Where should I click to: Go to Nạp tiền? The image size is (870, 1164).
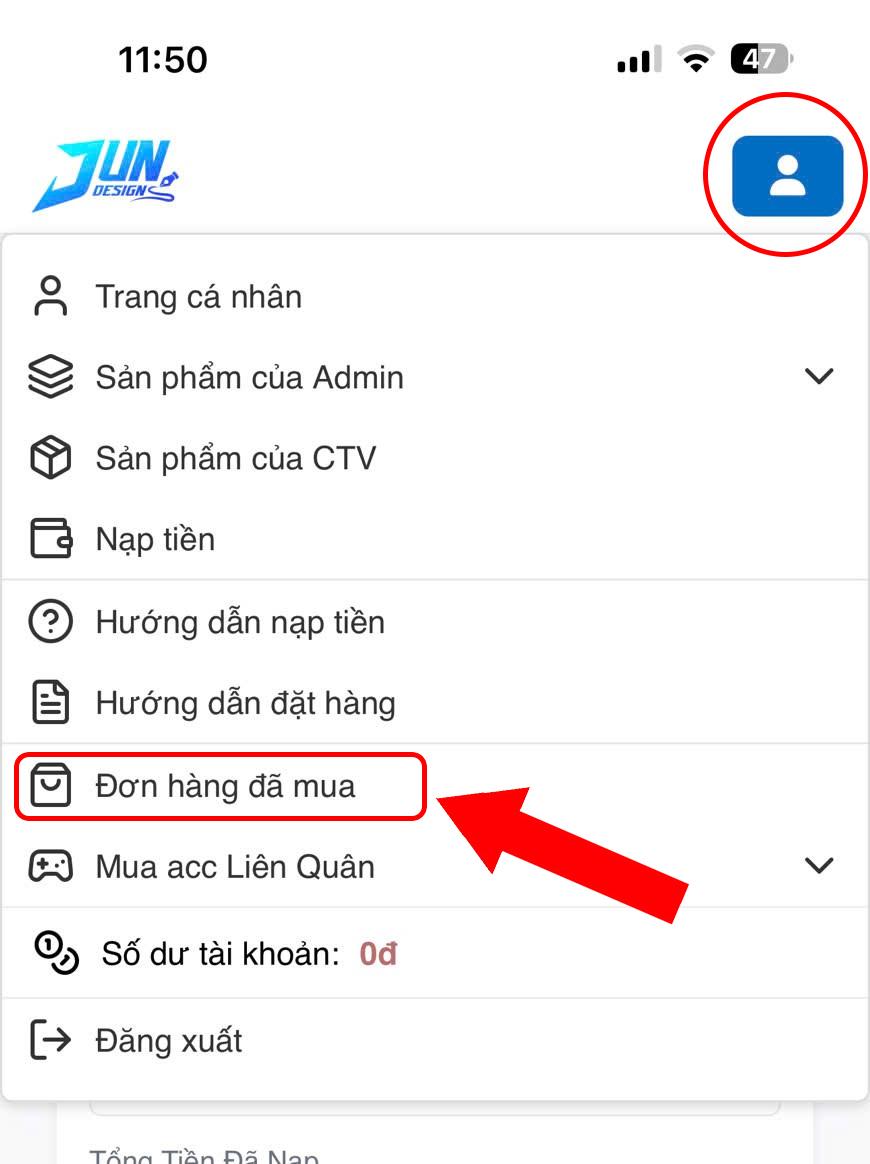[x=155, y=540]
